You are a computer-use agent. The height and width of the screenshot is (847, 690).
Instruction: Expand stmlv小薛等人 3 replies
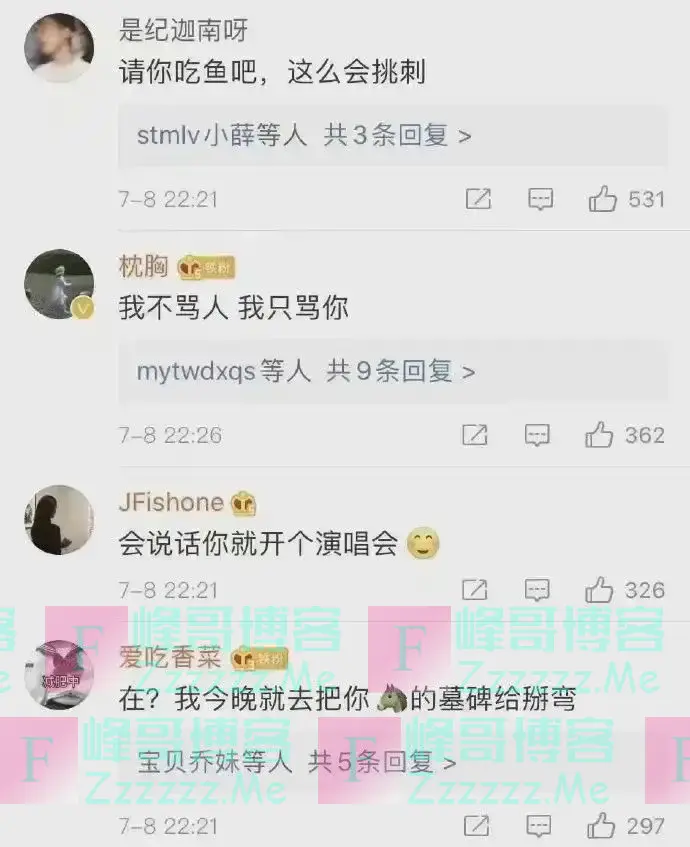[x=304, y=137]
